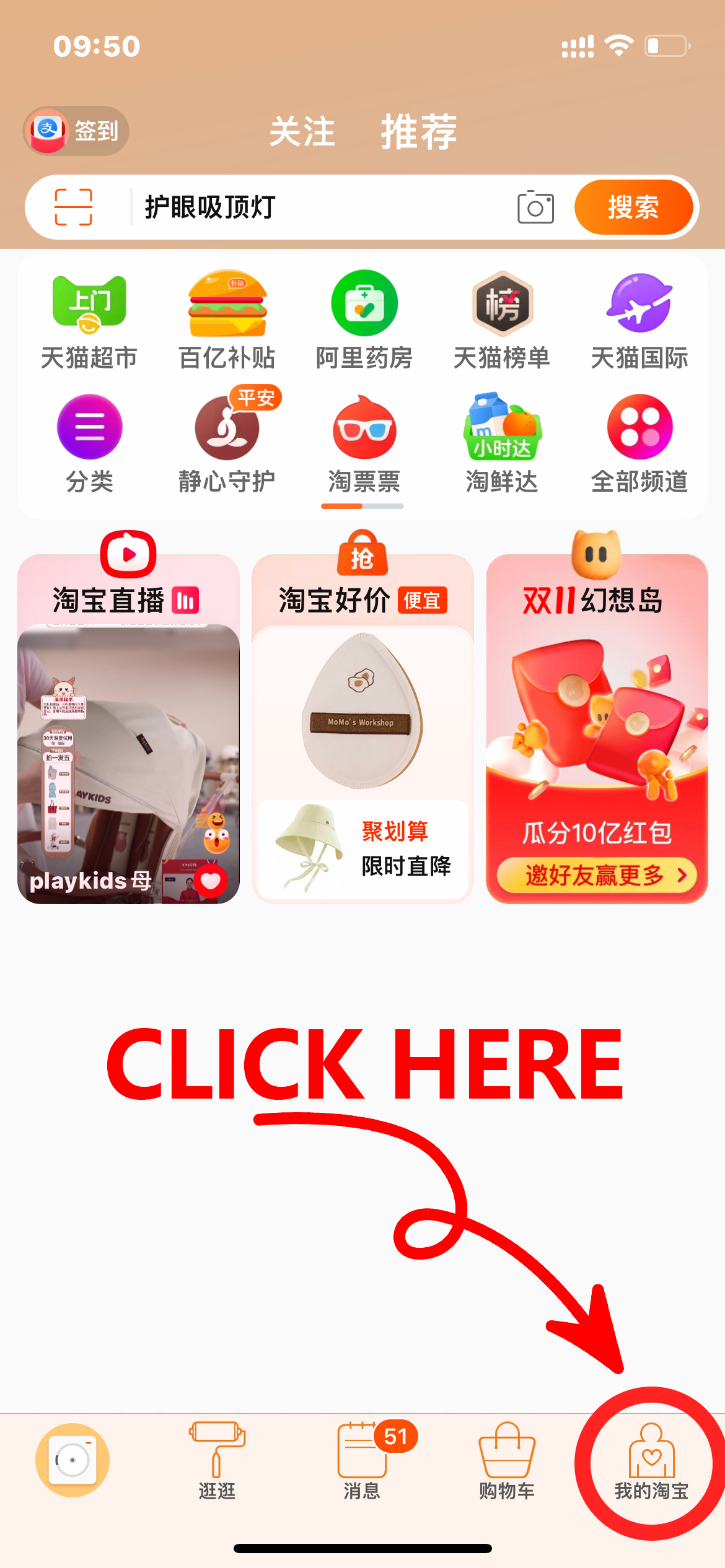Screen dimensions: 725x1568
Task: Go to the 逛逛 tab
Action: (217, 1461)
